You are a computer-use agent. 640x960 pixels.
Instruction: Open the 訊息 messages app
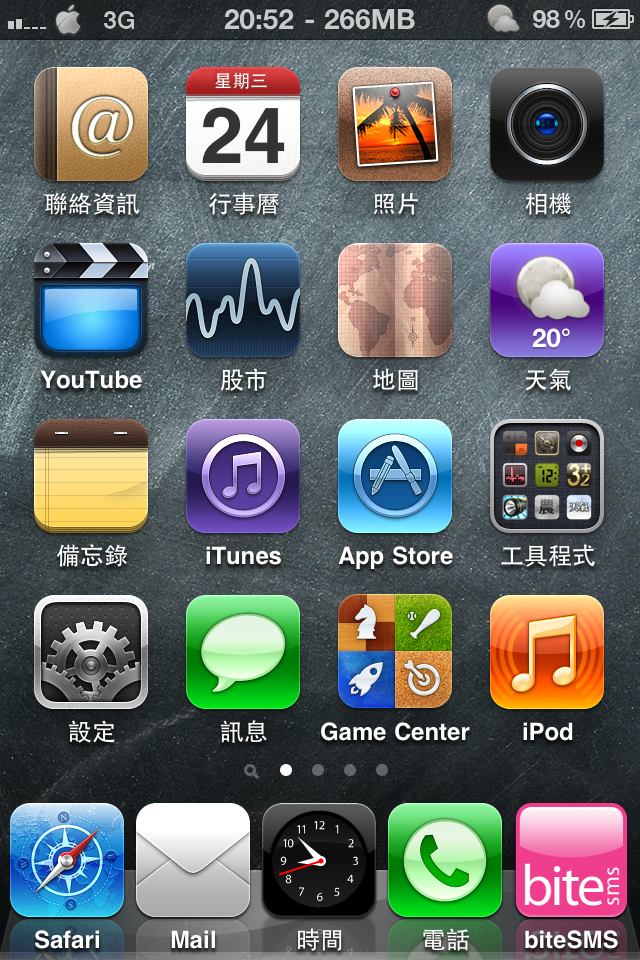(243, 652)
